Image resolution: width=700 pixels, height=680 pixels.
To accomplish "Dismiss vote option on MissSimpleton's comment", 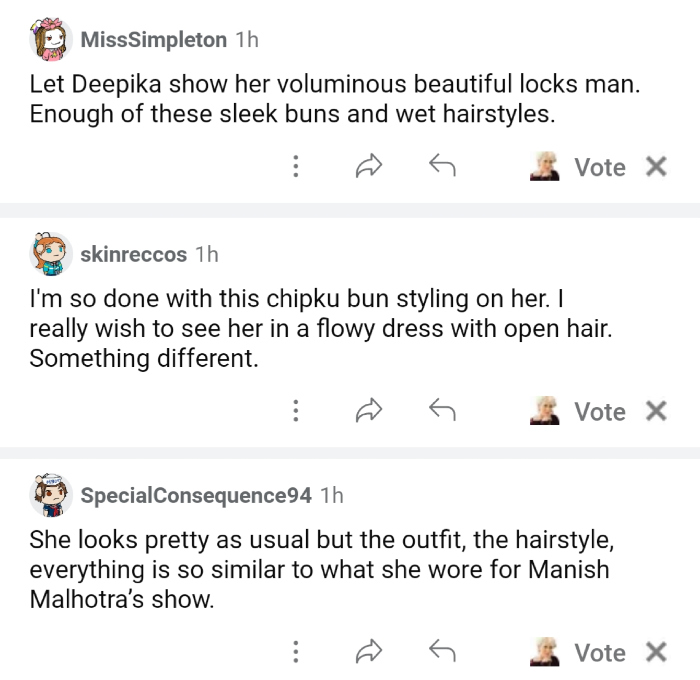I will 656,167.
